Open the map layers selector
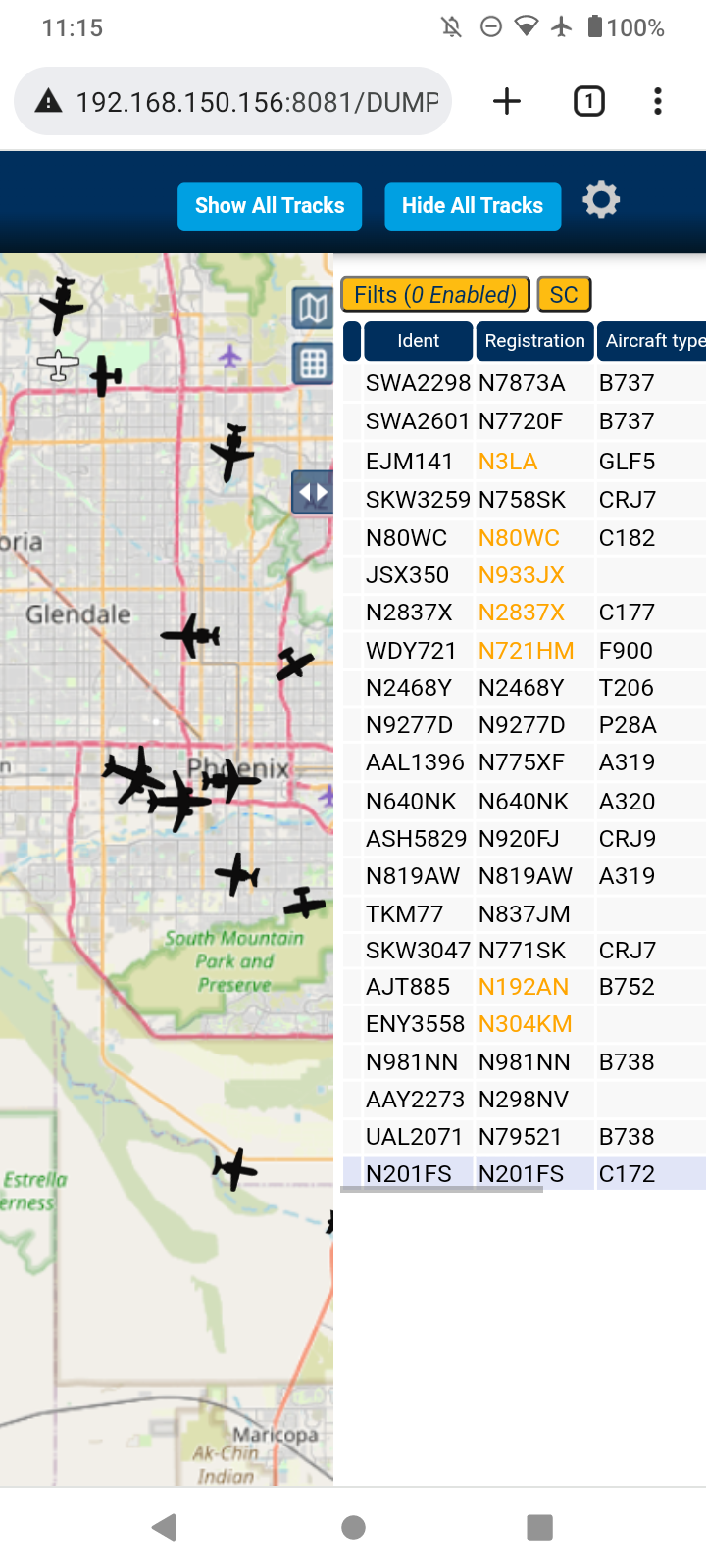Viewport: 706px width, 1568px height. (313, 309)
